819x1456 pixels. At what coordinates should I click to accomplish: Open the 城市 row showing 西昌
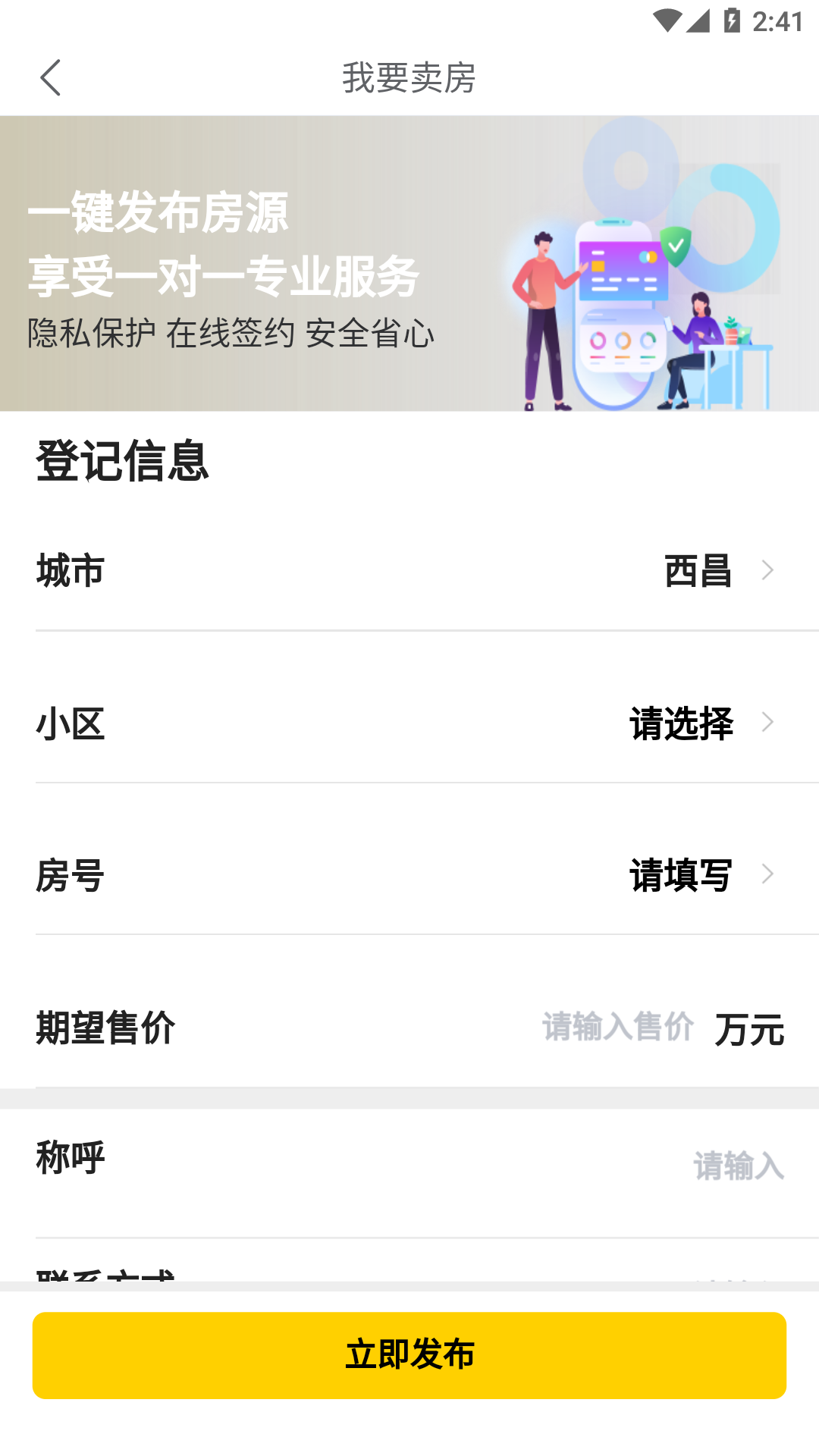409,570
